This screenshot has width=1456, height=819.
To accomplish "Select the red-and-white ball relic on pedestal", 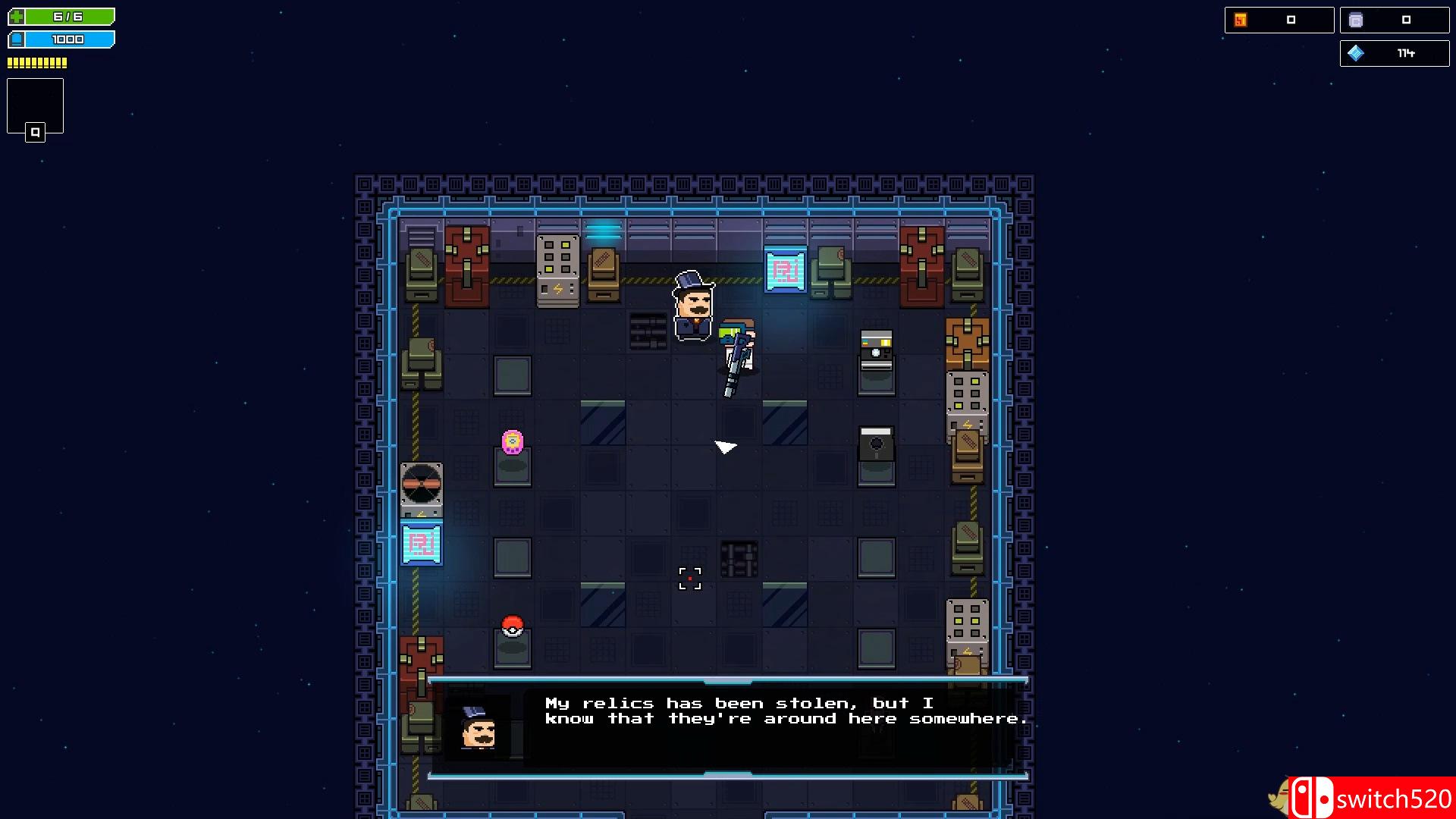I will pyautogui.click(x=513, y=627).
